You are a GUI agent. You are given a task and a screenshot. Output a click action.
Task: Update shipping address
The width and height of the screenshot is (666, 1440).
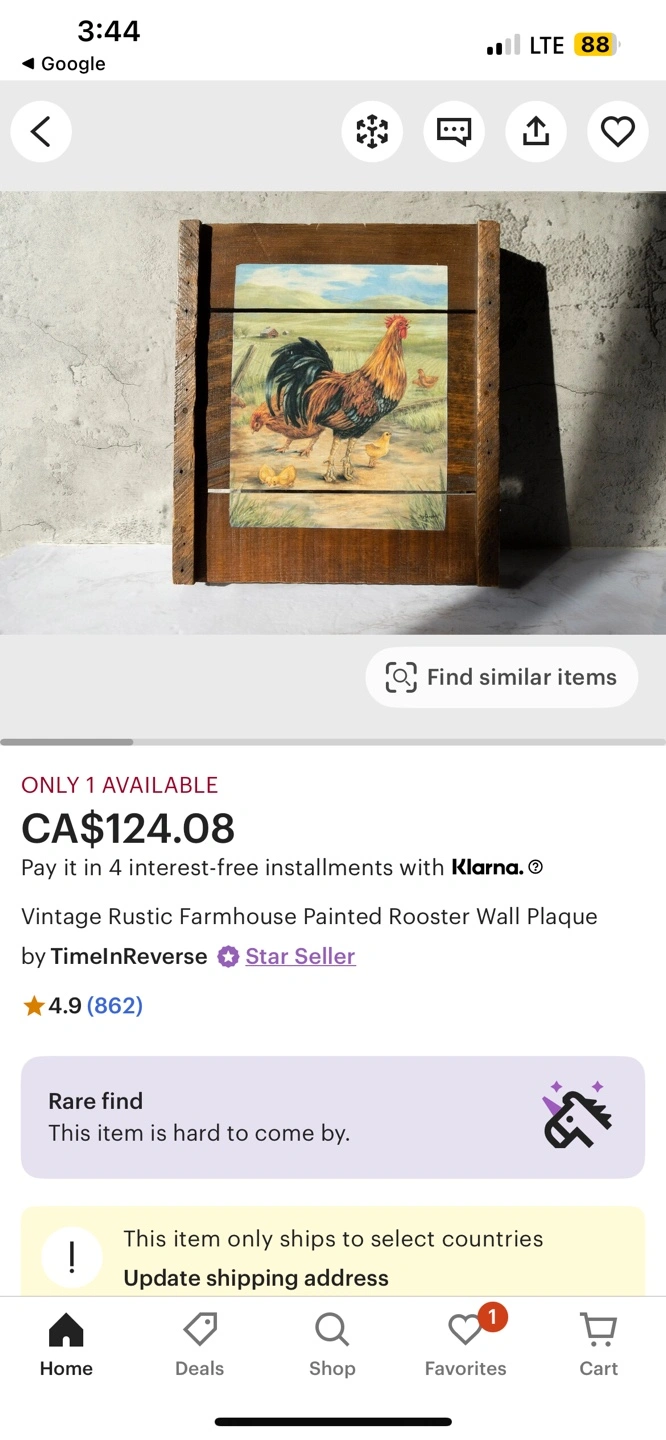click(x=256, y=1278)
